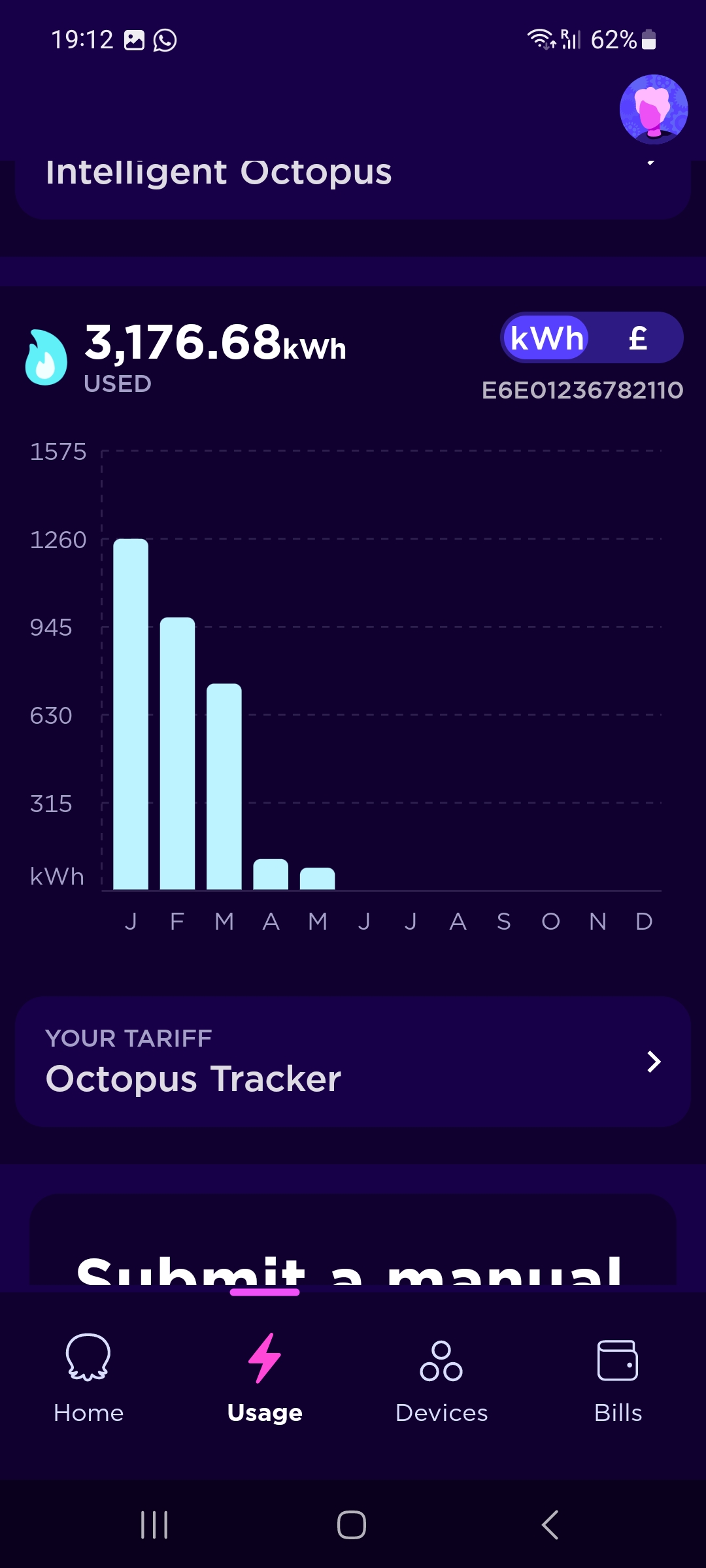
Task: Switch usage display to pounds
Action: [637, 338]
